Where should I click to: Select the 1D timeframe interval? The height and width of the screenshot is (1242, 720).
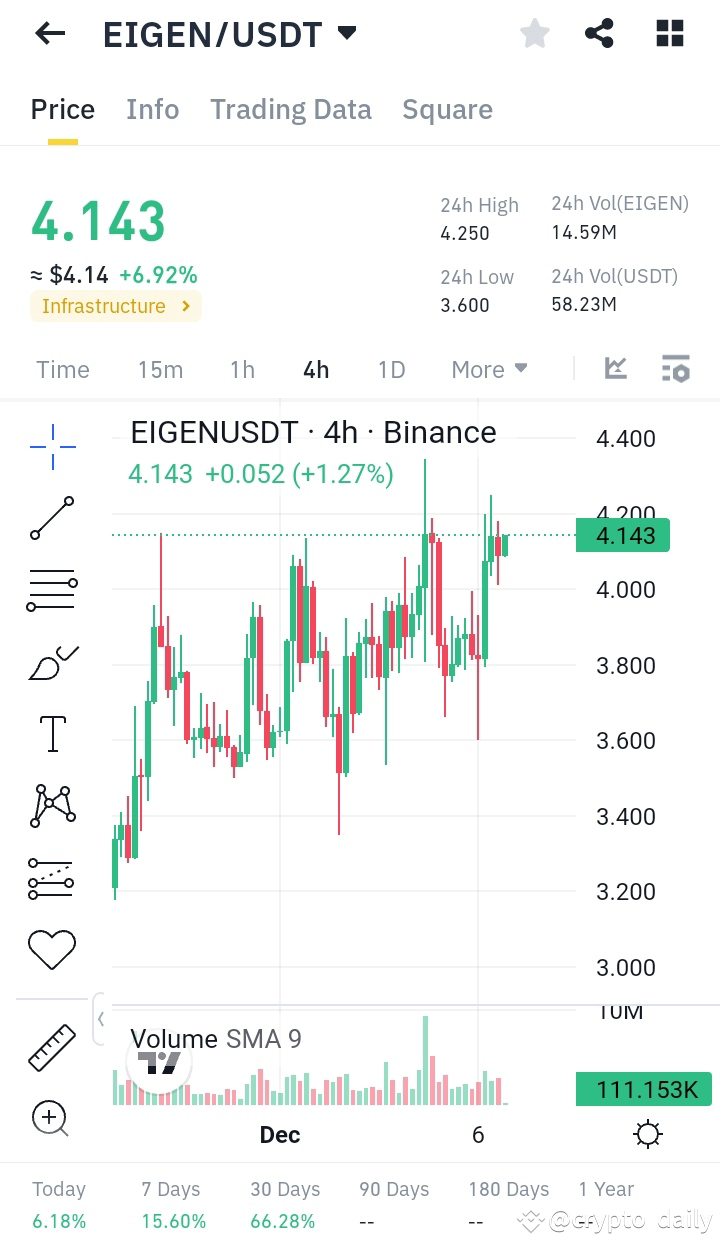click(391, 369)
